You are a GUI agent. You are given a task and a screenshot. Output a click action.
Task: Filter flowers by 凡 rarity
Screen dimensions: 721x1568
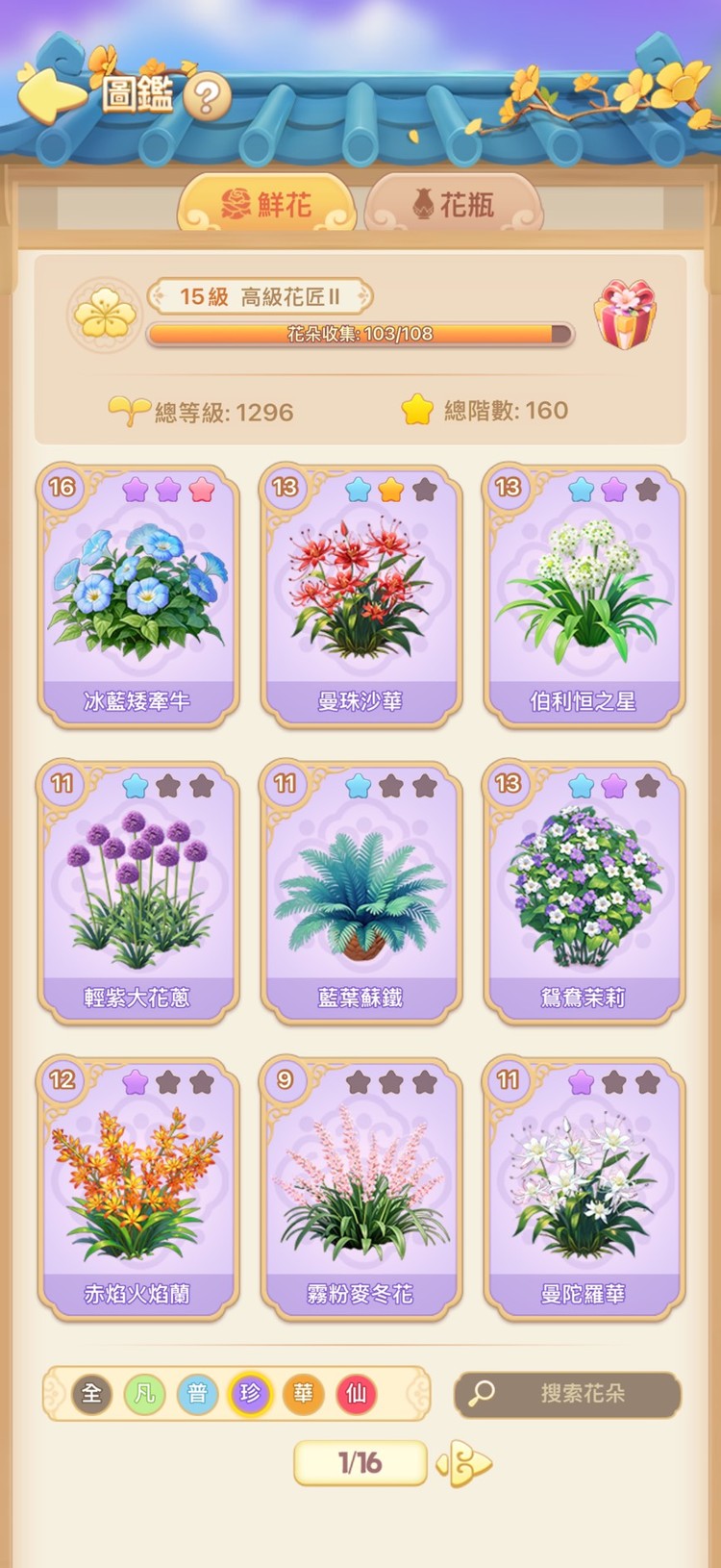[x=145, y=1394]
